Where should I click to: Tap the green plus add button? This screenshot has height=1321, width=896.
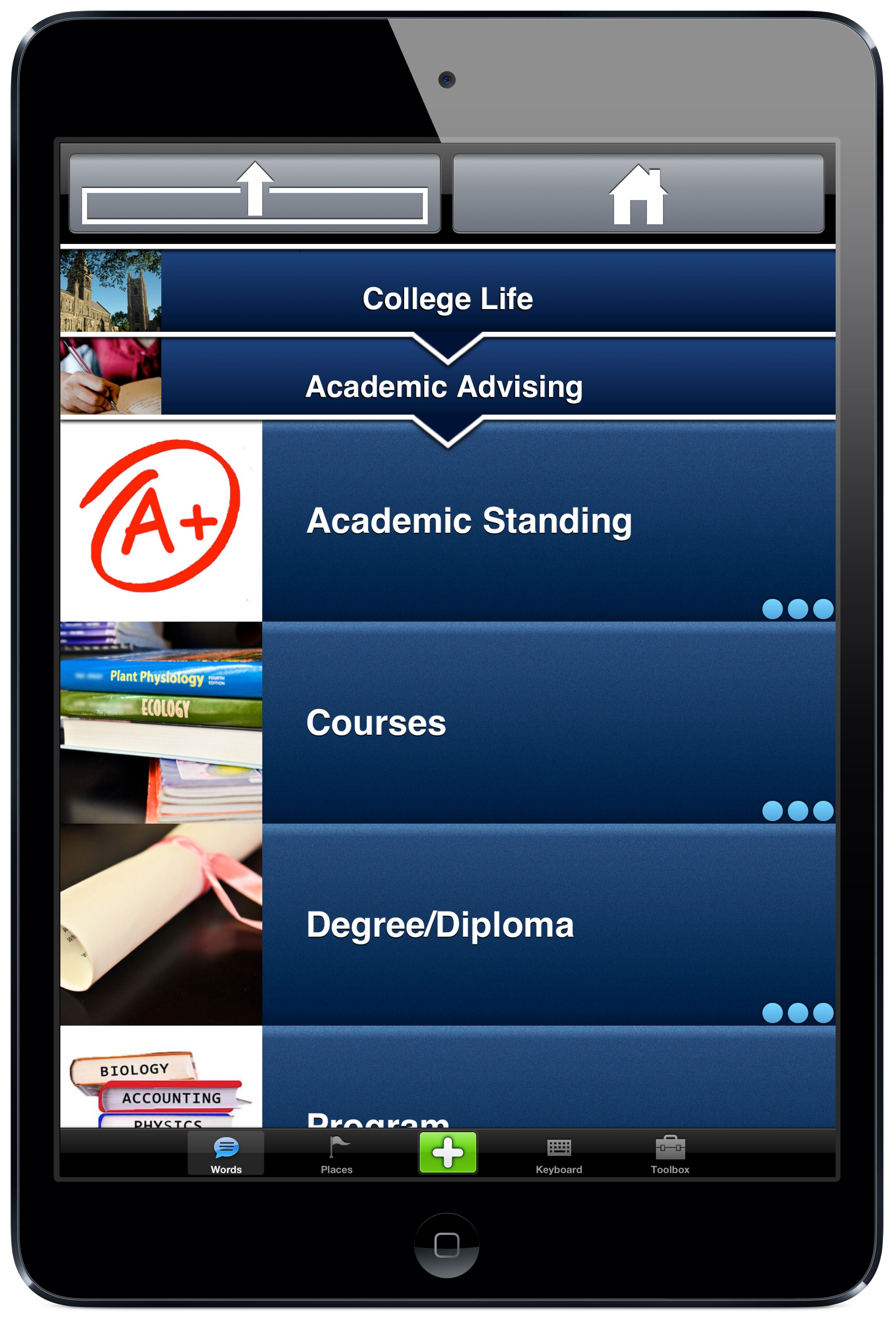pyautogui.click(x=448, y=1152)
